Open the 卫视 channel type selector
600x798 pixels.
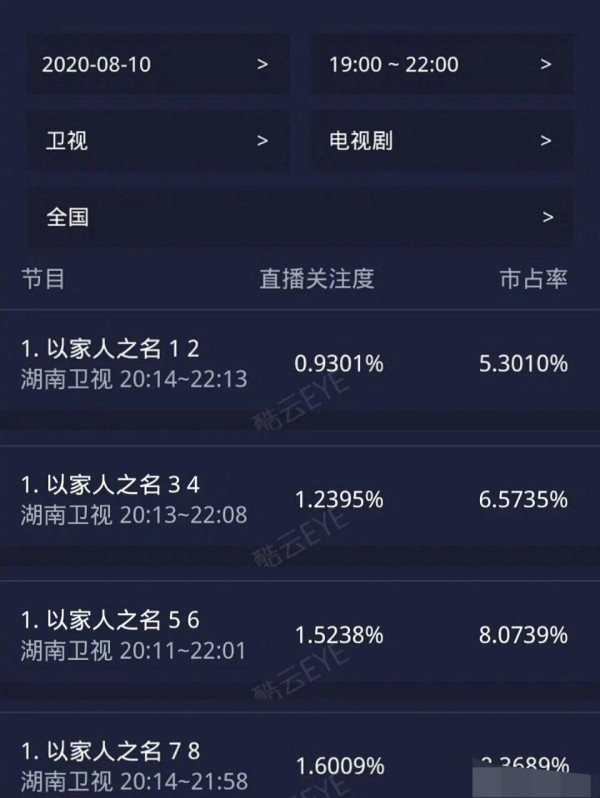[157, 141]
